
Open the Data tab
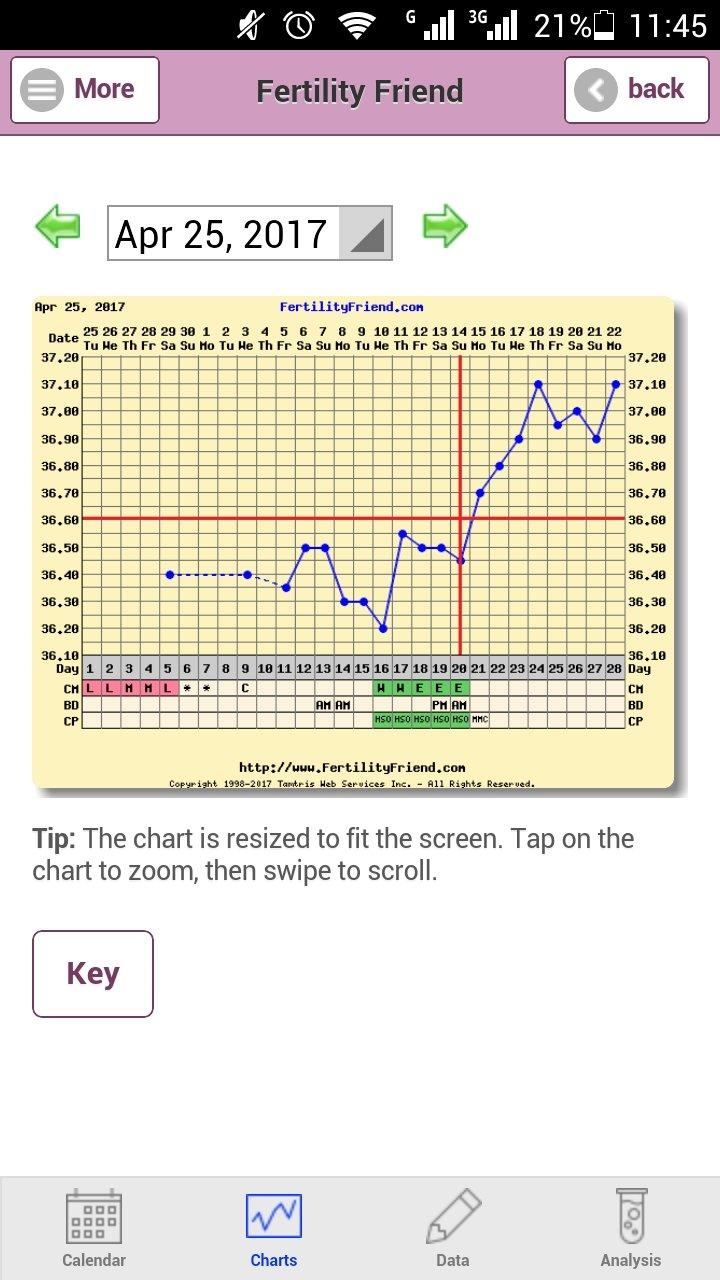click(452, 1228)
